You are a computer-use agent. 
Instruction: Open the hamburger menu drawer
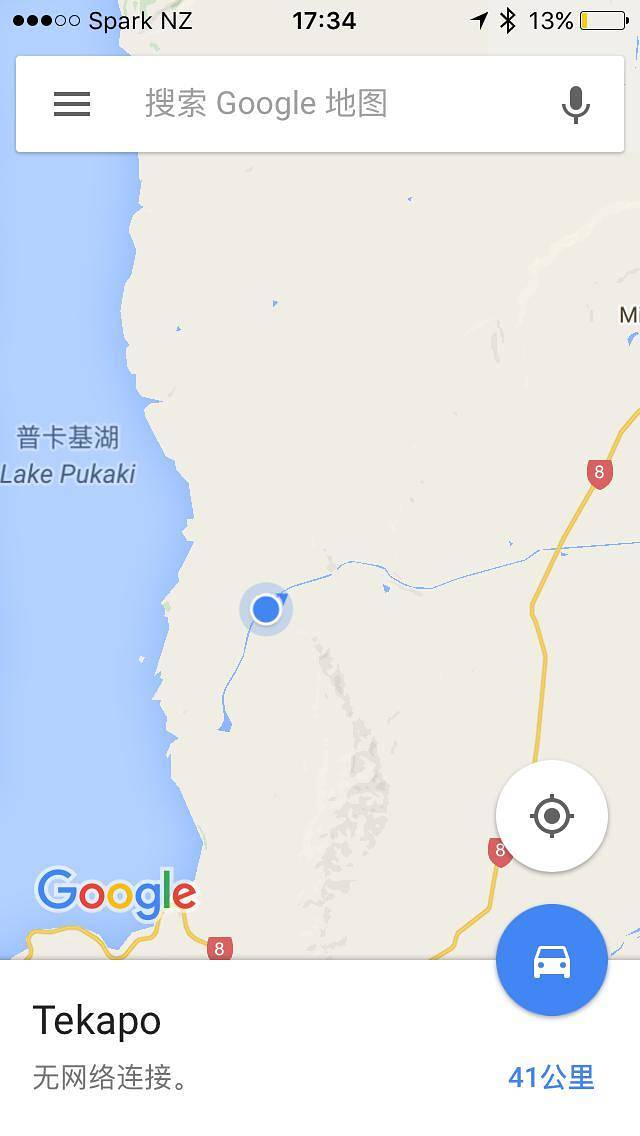72,104
